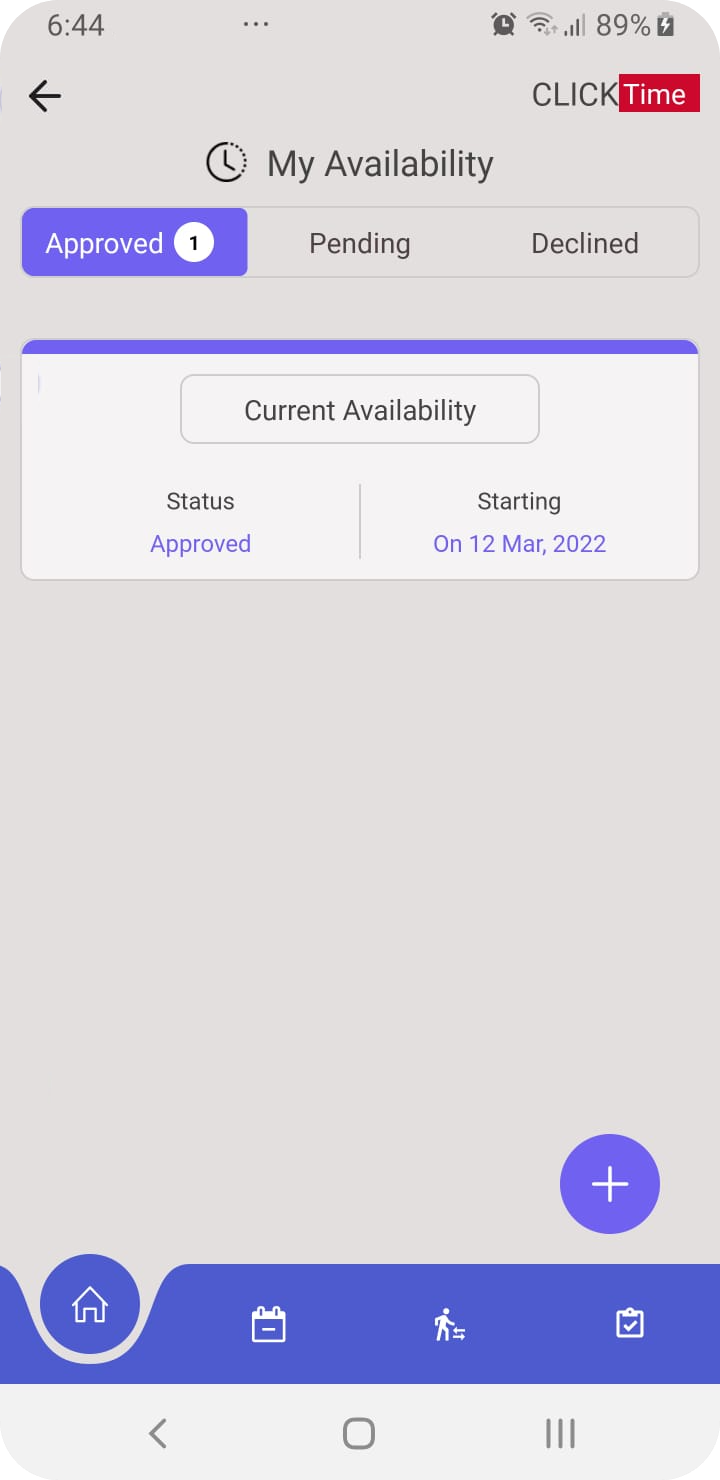Select the Approved tab

(134, 243)
